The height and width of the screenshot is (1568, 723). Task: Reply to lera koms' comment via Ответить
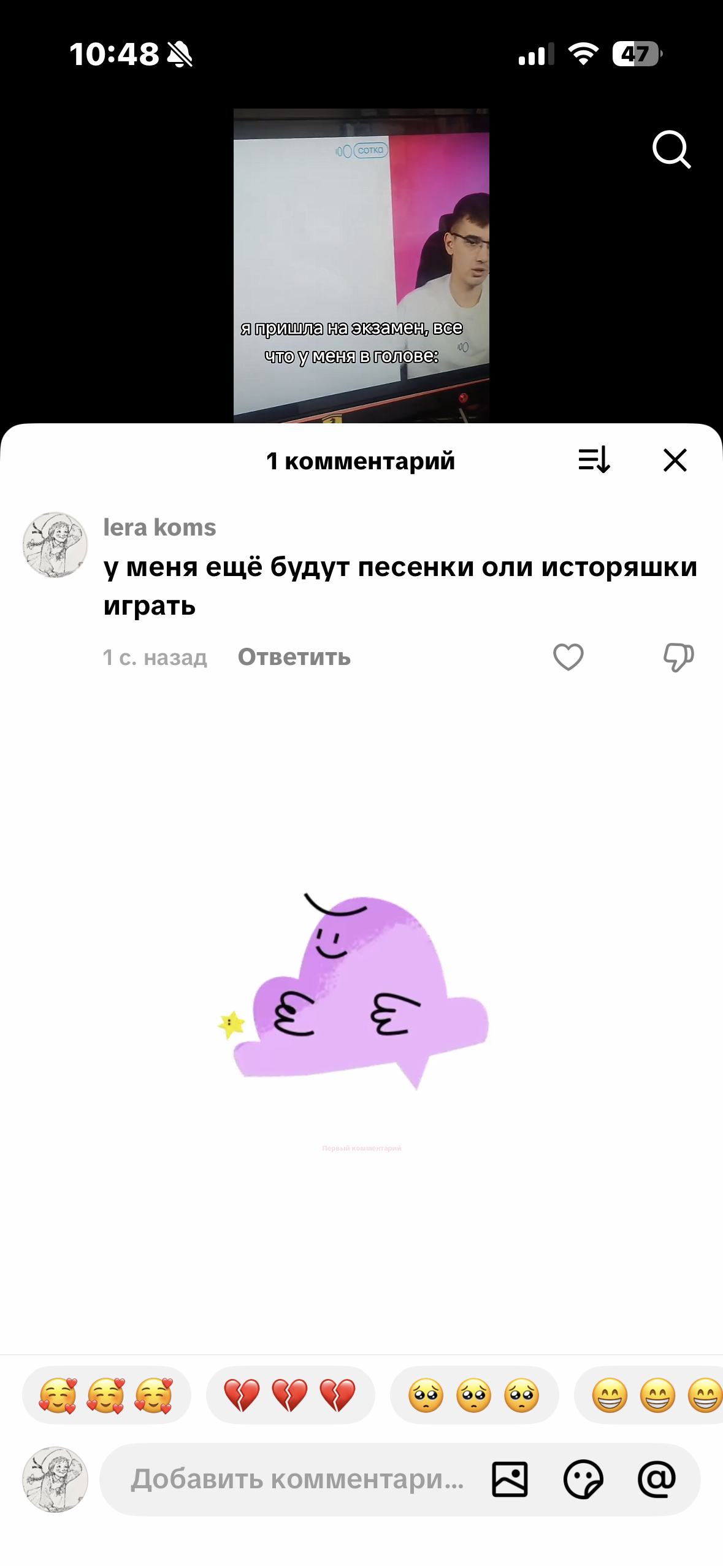point(294,657)
